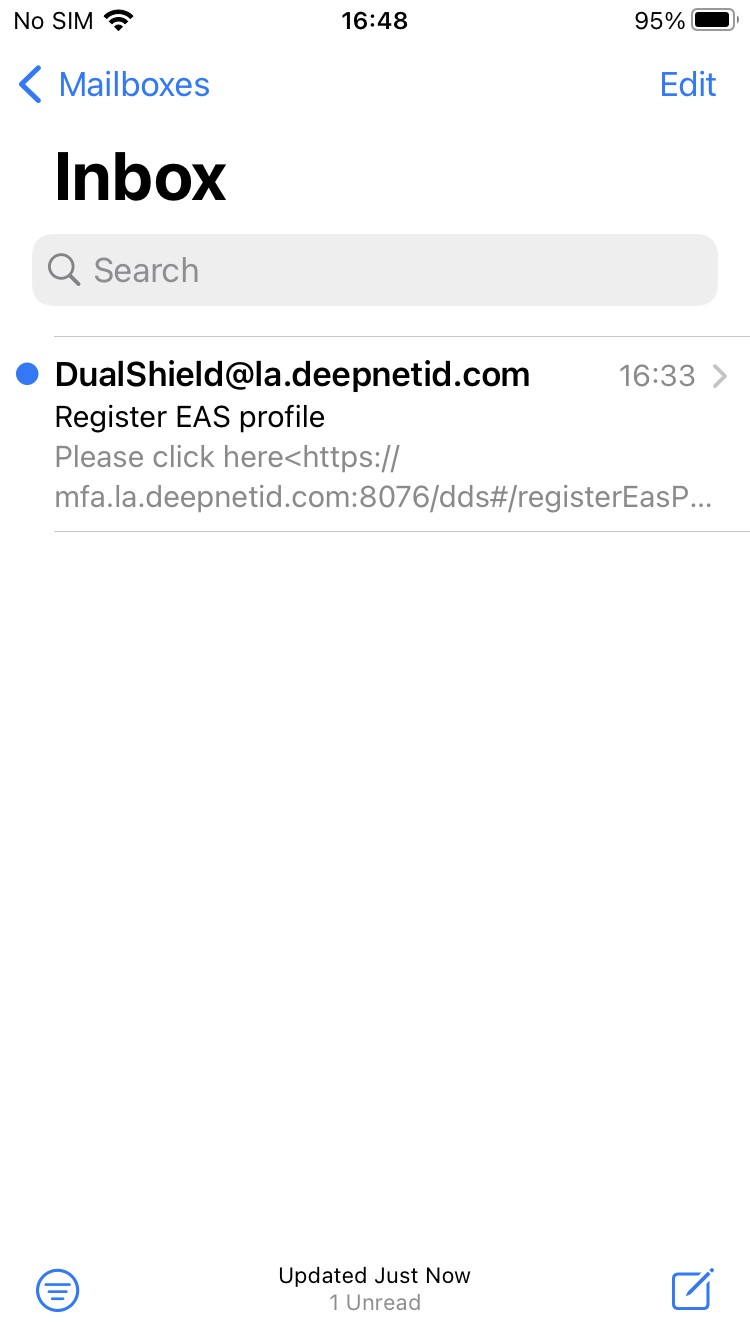750x1334 pixels.
Task: Open the mail filter icon
Action: point(58,1290)
